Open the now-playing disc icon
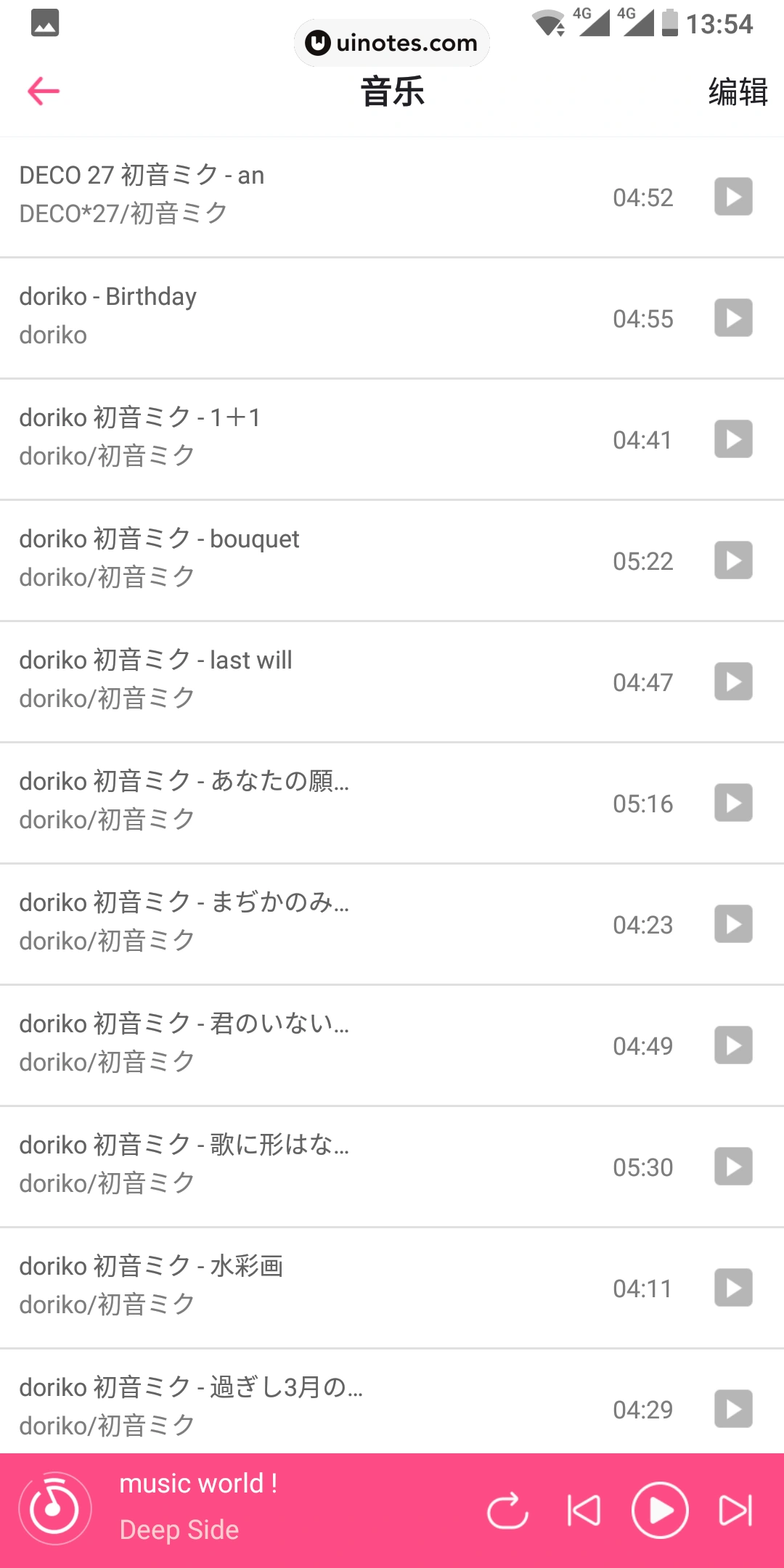The image size is (784, 1568). 55,1508
